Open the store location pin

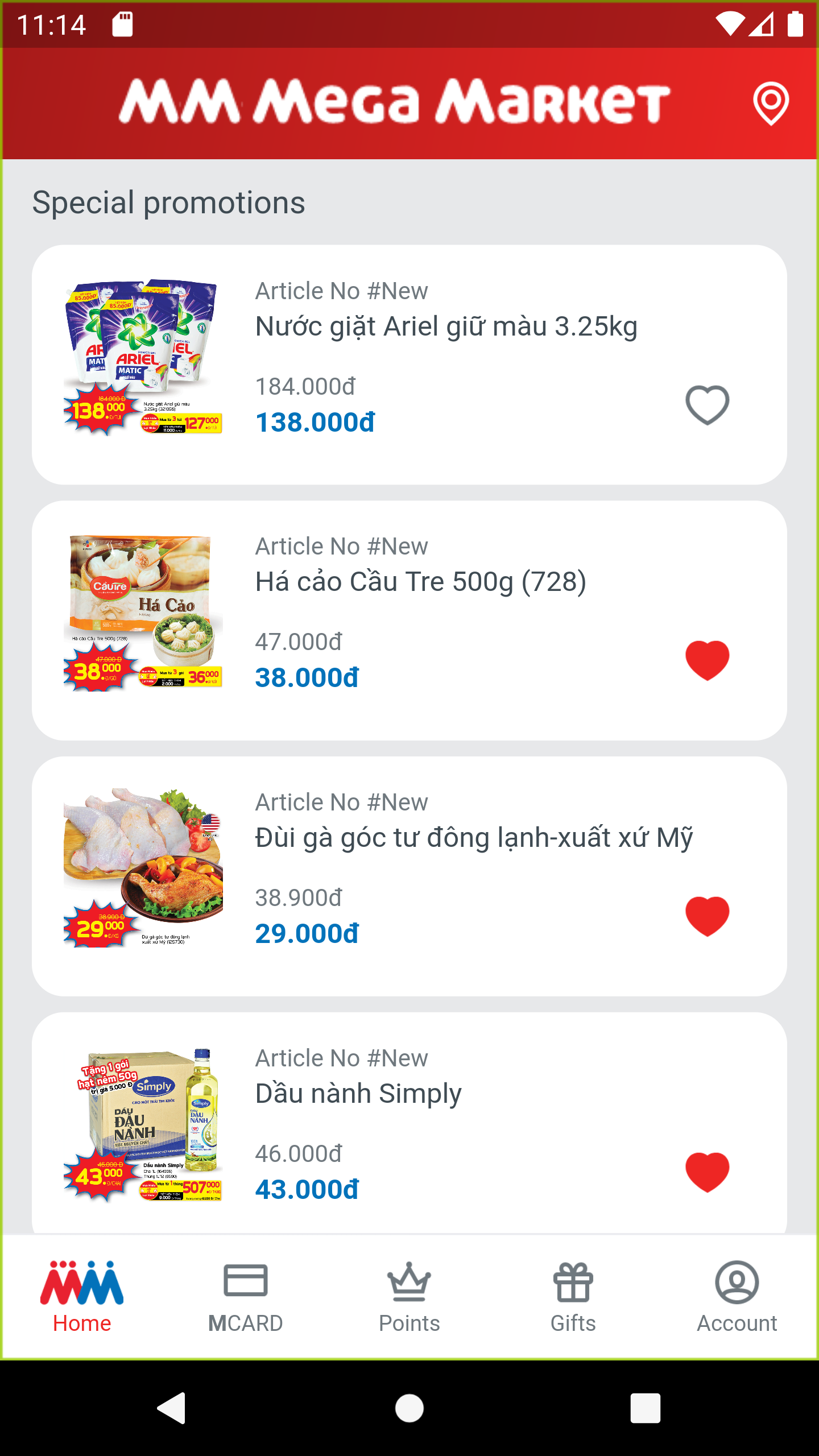771,104
